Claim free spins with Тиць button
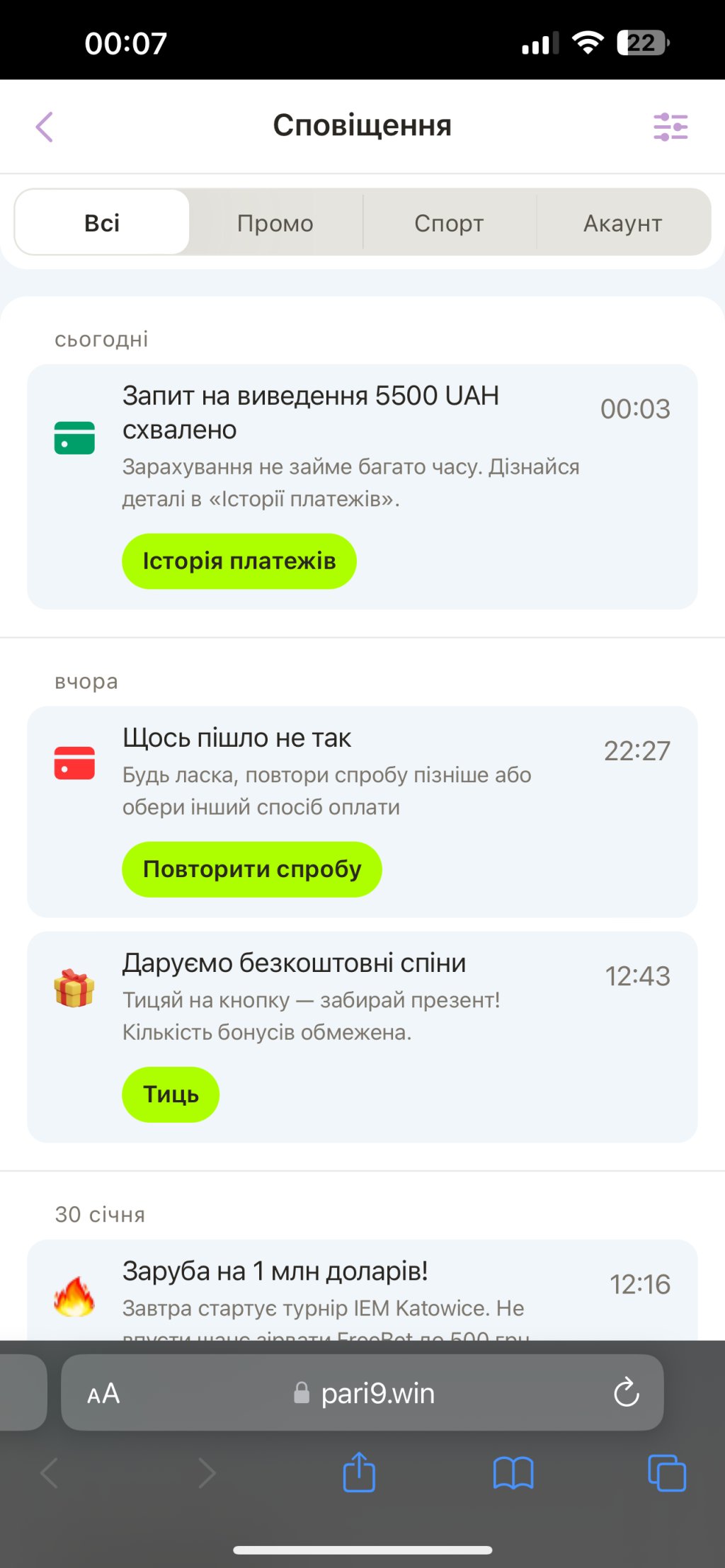 coord(171,1094)
